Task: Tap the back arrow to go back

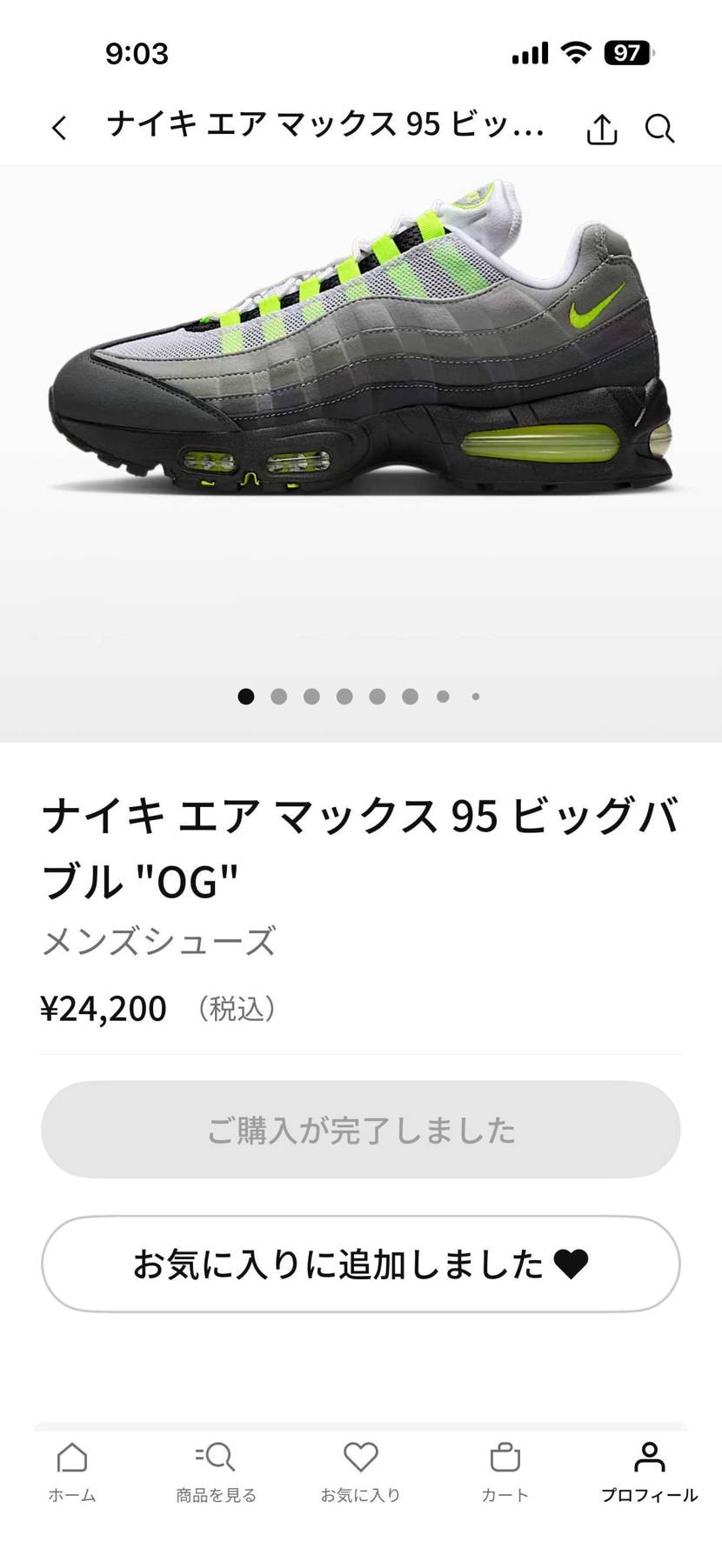Action: (x=58, y=127)
